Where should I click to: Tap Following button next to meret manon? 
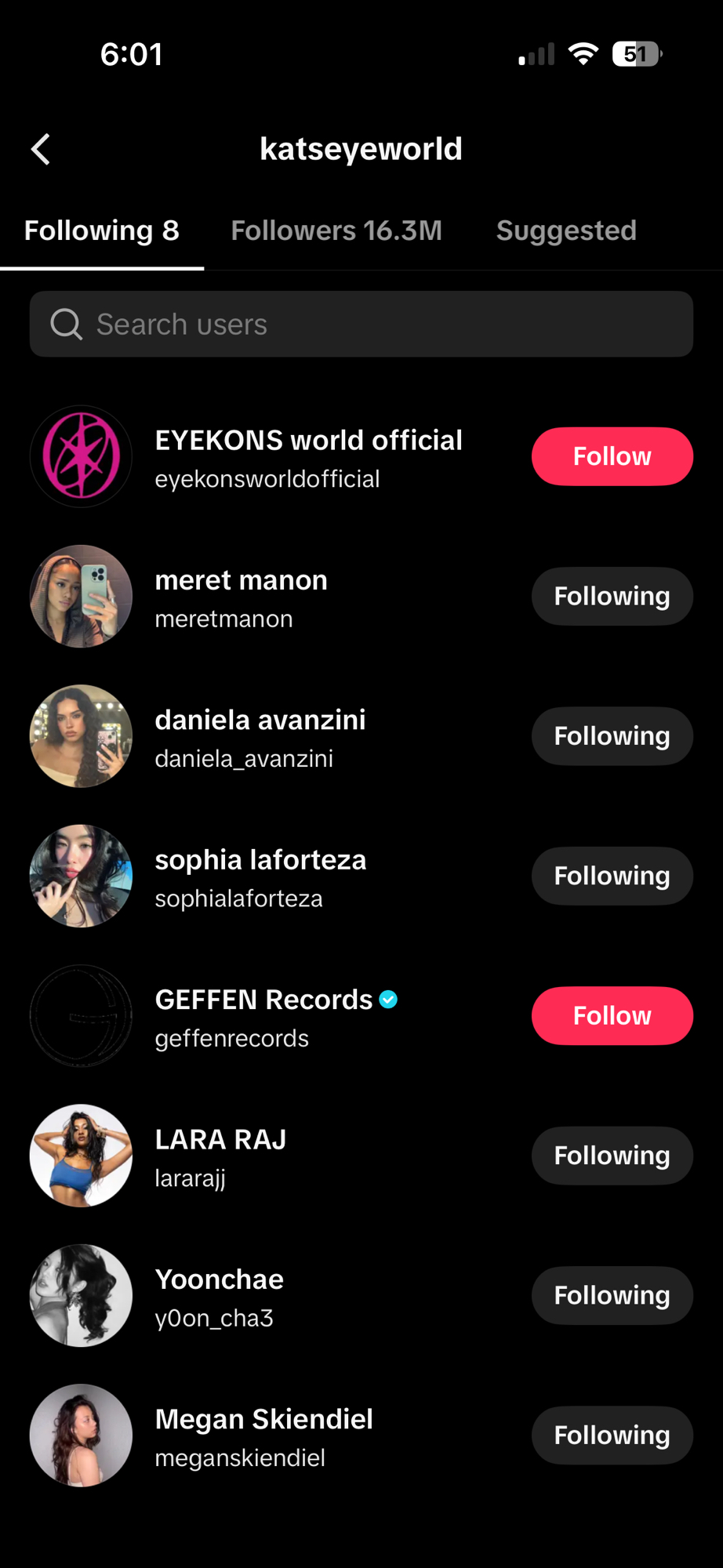[612, 597]
